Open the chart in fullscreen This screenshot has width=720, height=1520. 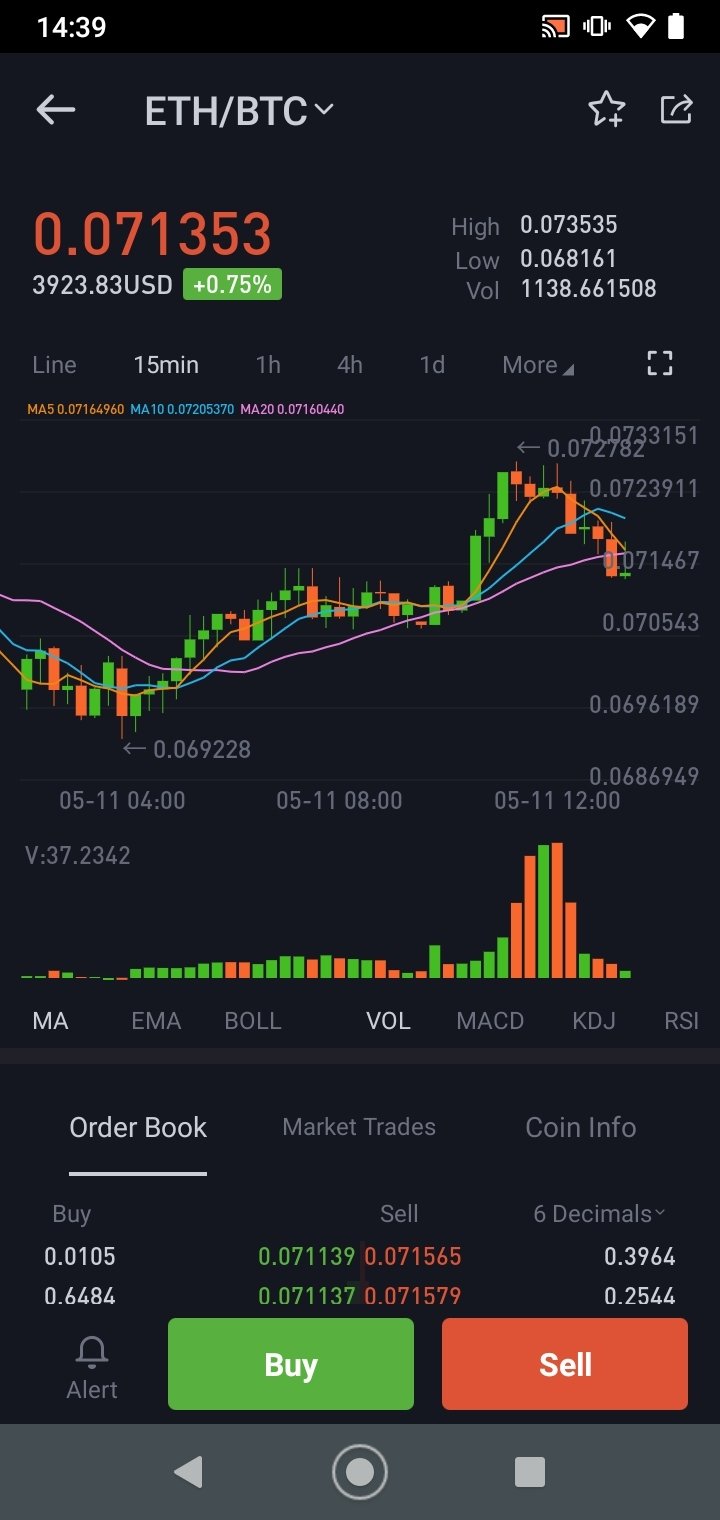click(x=660, y=363)
